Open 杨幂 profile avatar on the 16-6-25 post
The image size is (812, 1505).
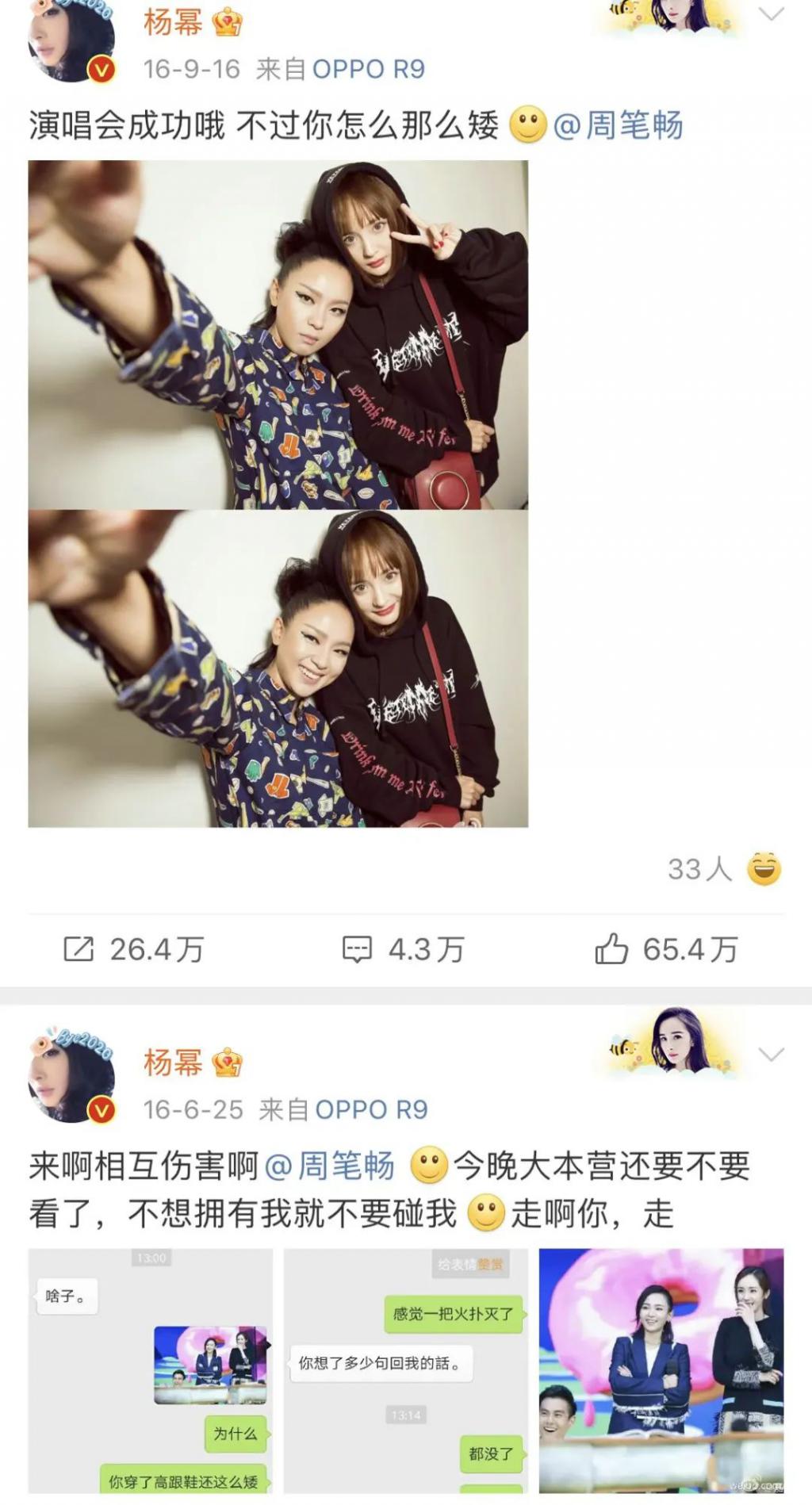point(71,1077)
